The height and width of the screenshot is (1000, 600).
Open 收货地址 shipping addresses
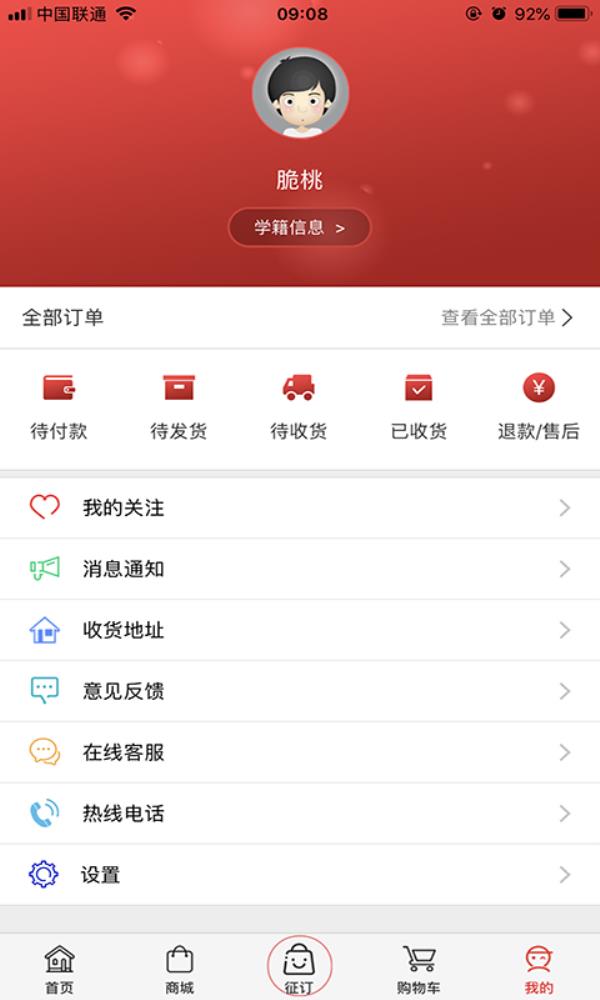click(x=300, y=630)
